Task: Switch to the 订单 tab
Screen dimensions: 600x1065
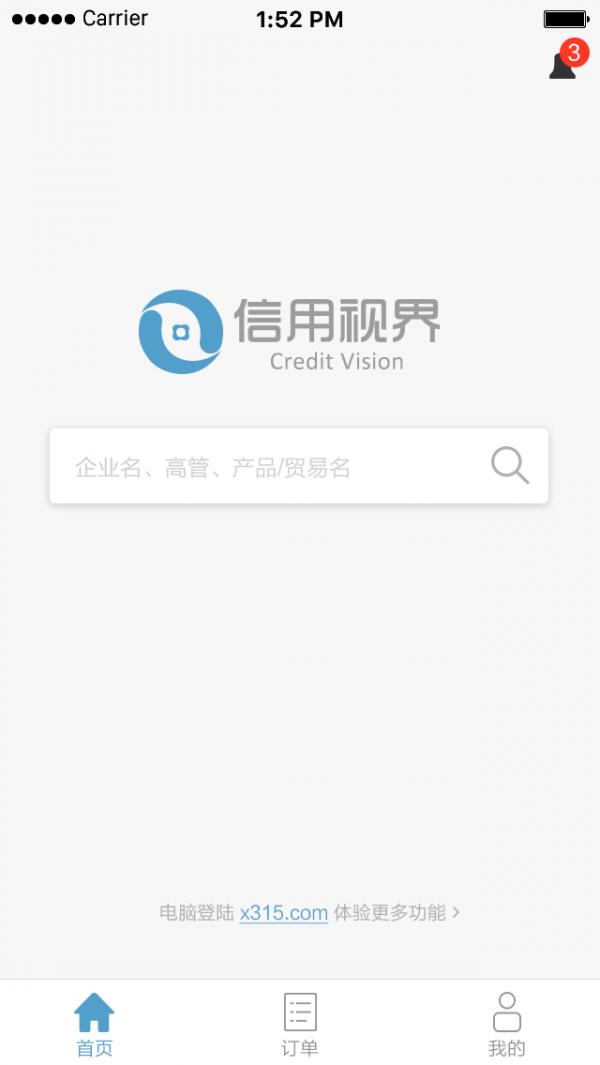Action: click(300, 1024)
